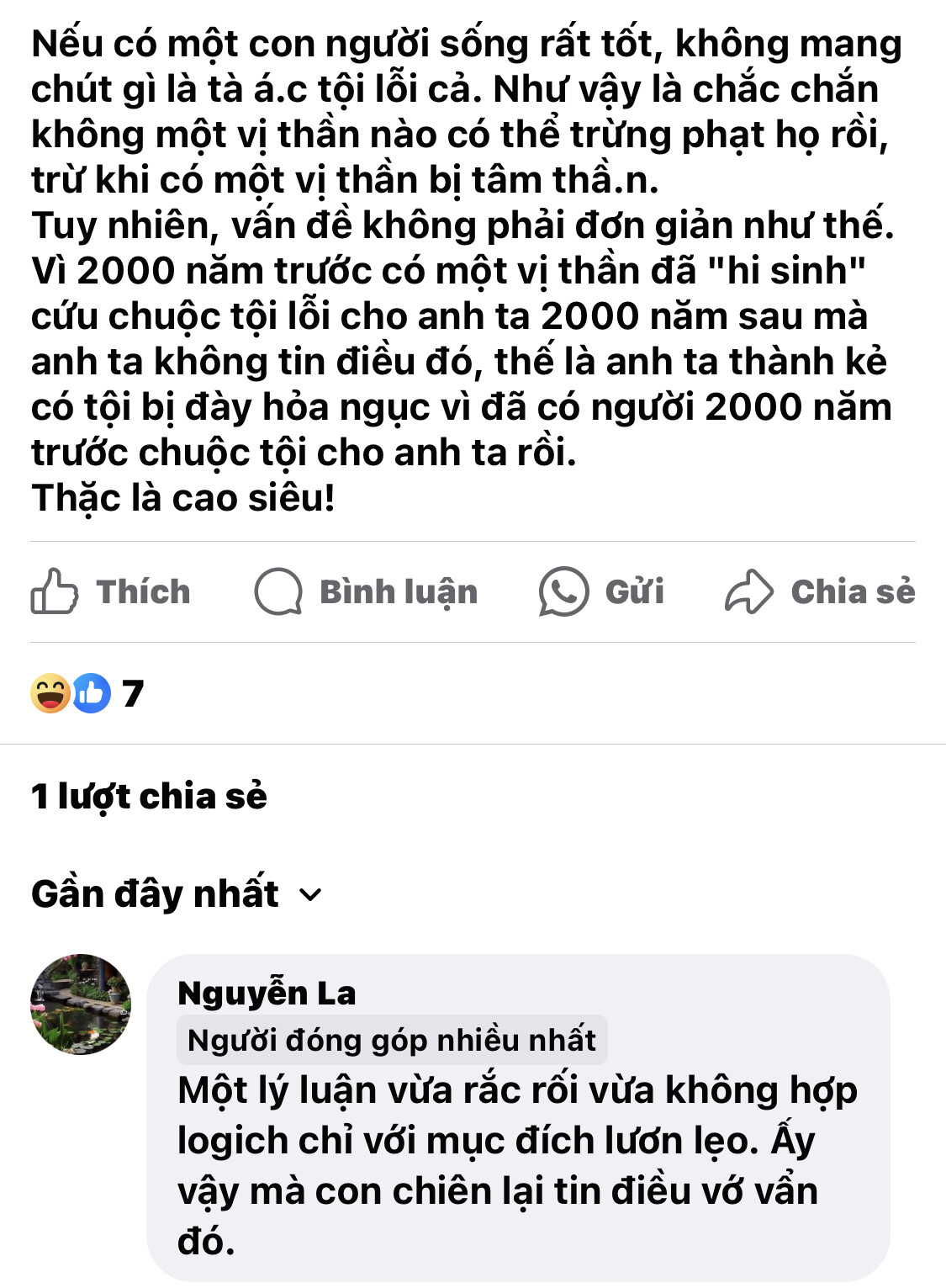Open Nguyễn La's profile picture

81,1004
